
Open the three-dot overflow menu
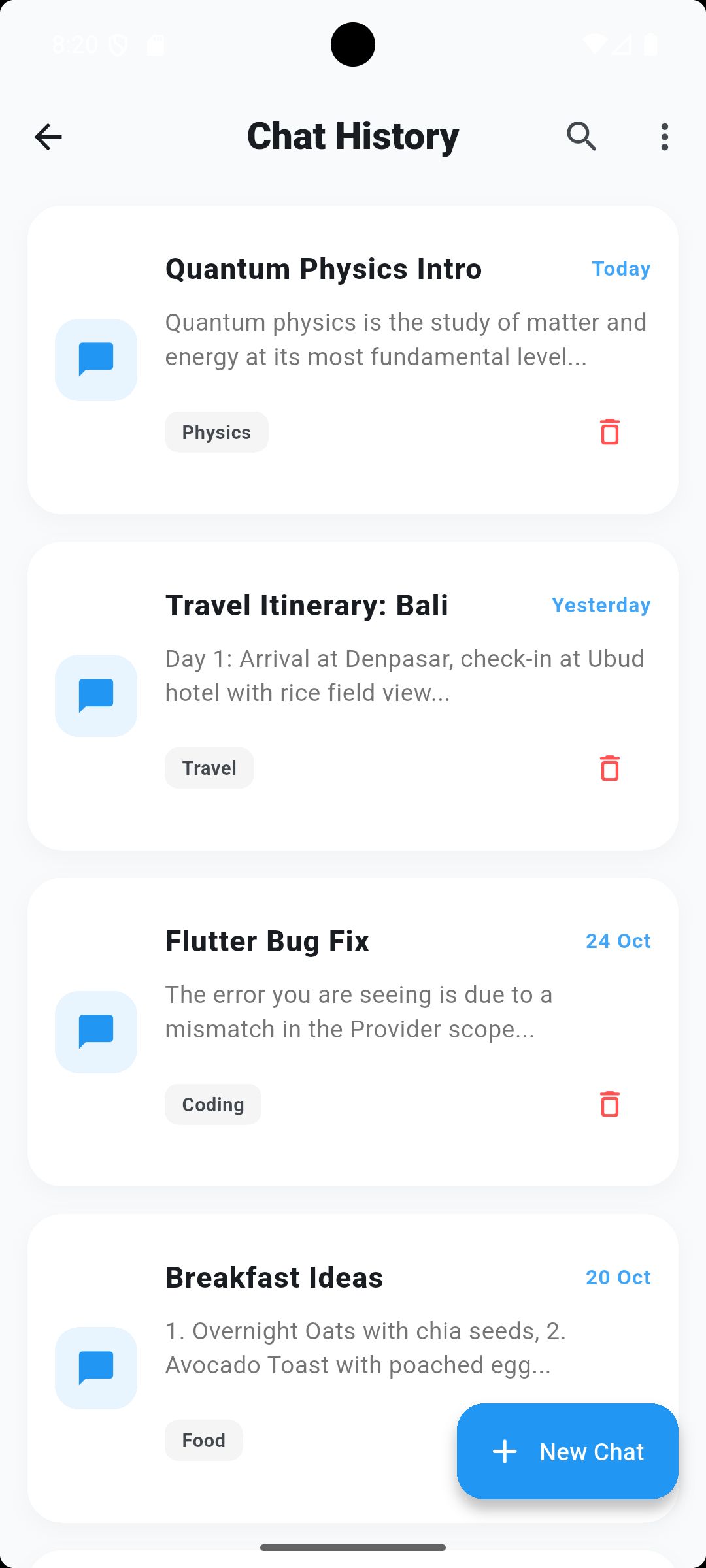click(x=664, y=137)
